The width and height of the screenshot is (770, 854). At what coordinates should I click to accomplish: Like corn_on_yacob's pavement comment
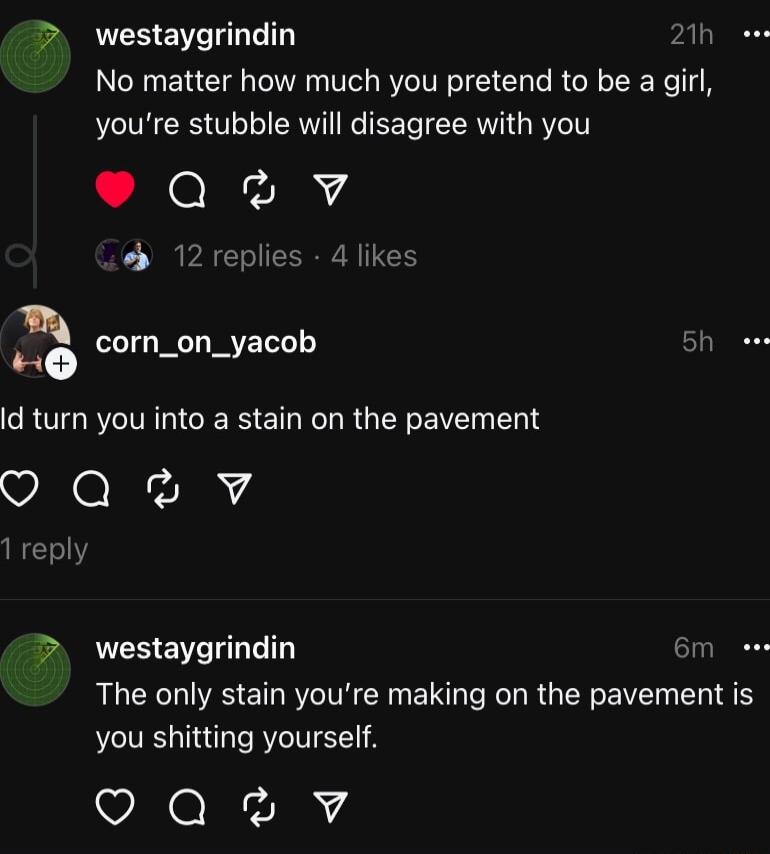[x=20, y=489]
